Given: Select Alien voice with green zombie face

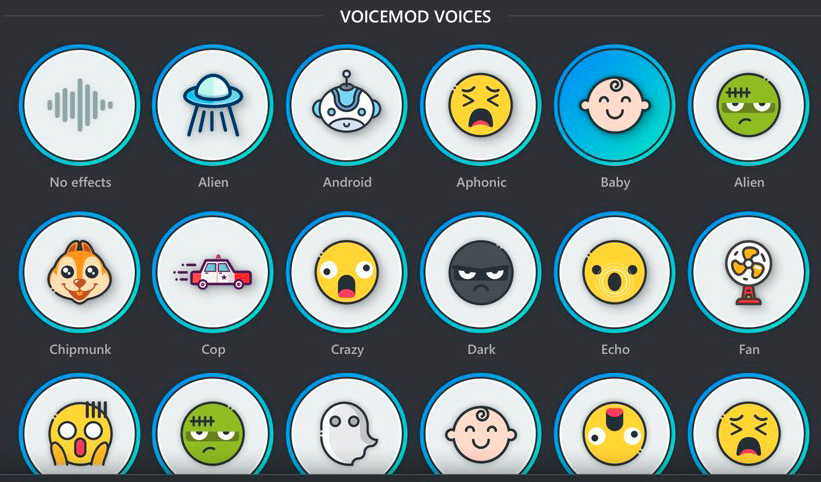Looking at the screenshot, I should (x=748, y=105).
